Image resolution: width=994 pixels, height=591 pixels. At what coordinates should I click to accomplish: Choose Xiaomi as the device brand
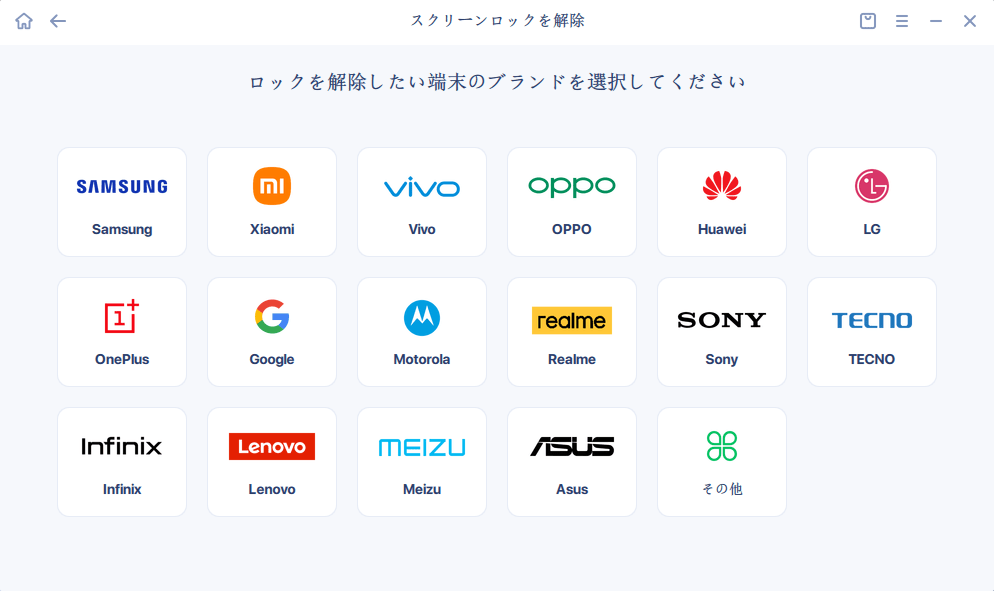click(272, 202)
